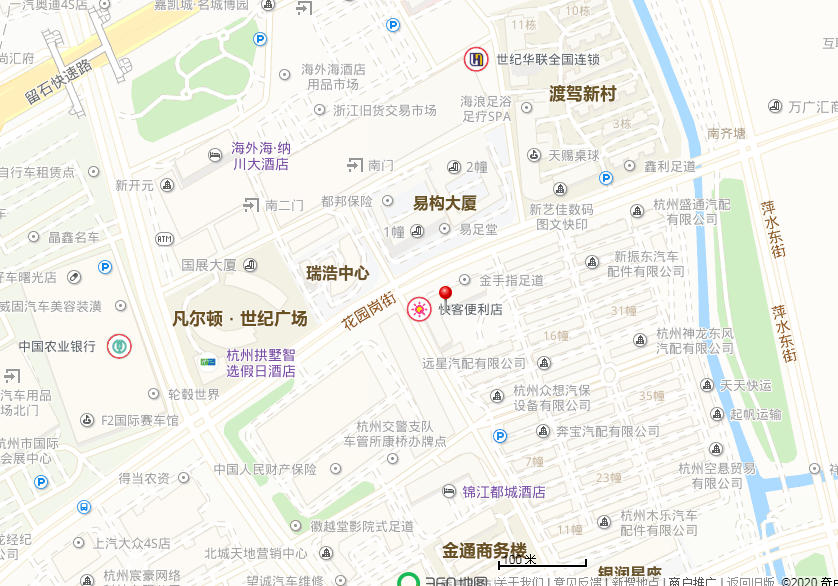Tap the 中国农业银行 bank marker
Image resolution: width=838 pixels, height=586 pixels.
pos(119,346)
